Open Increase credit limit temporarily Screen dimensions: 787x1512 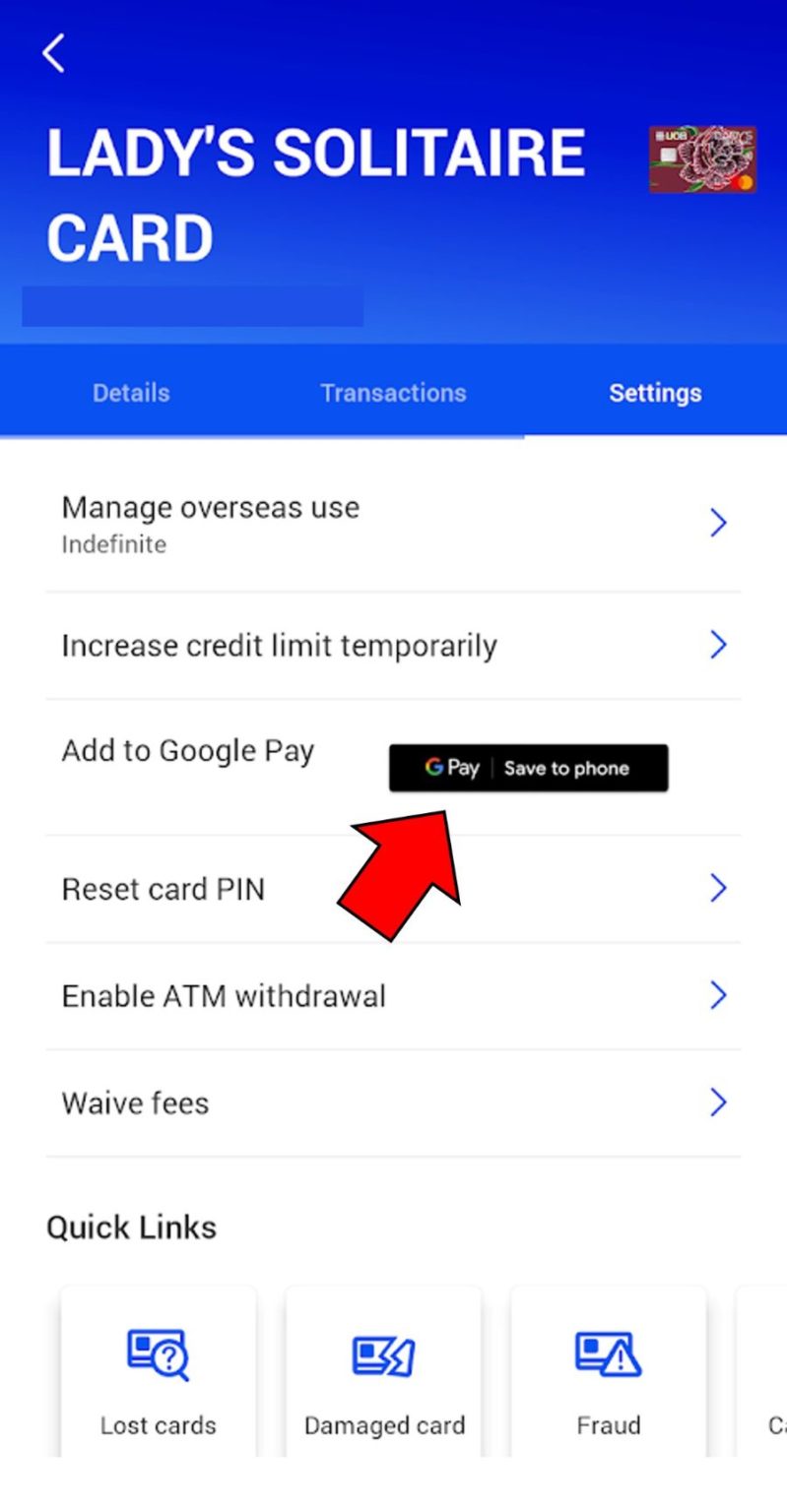[393, 646]
